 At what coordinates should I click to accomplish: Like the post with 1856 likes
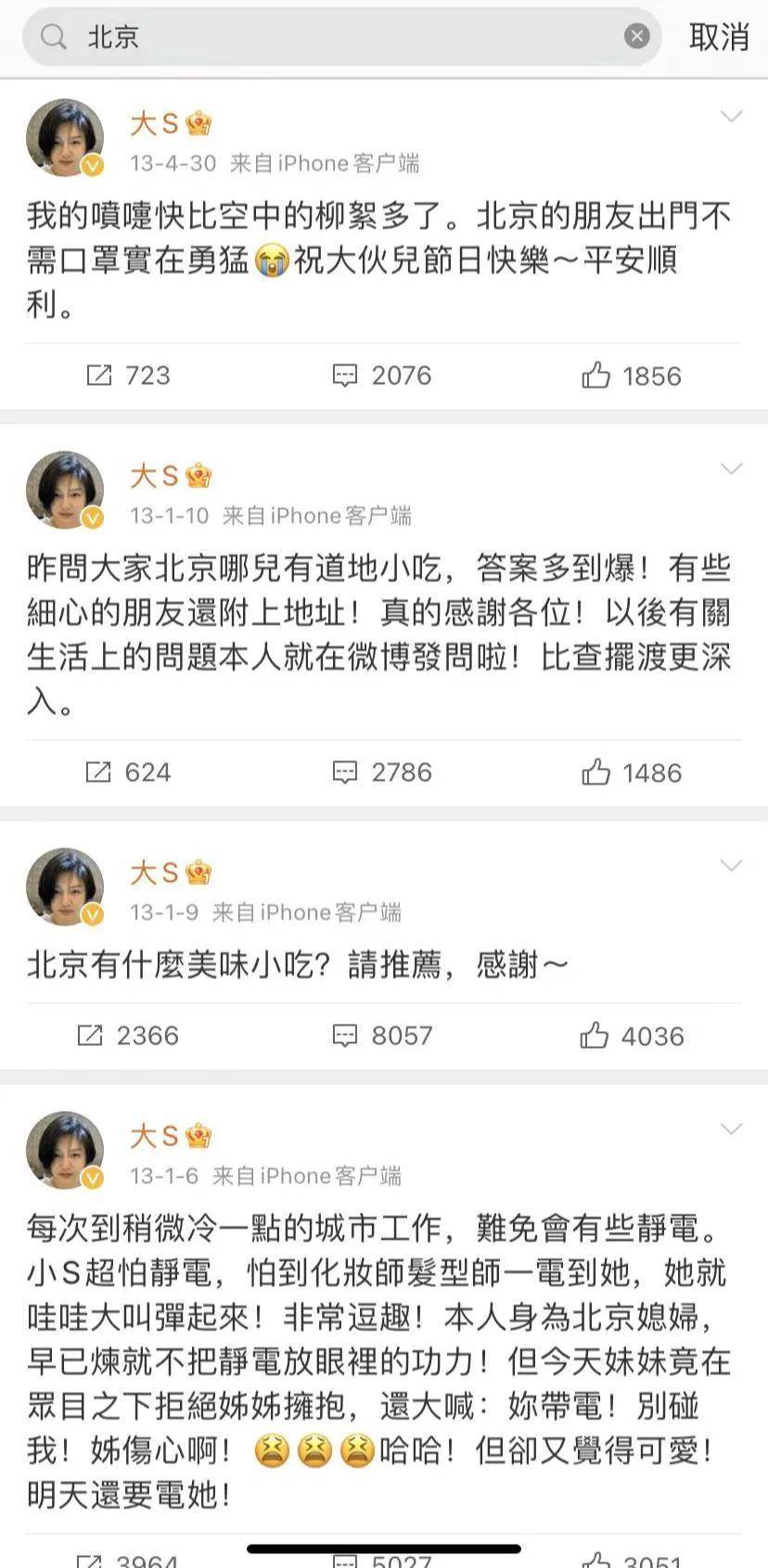631,376
